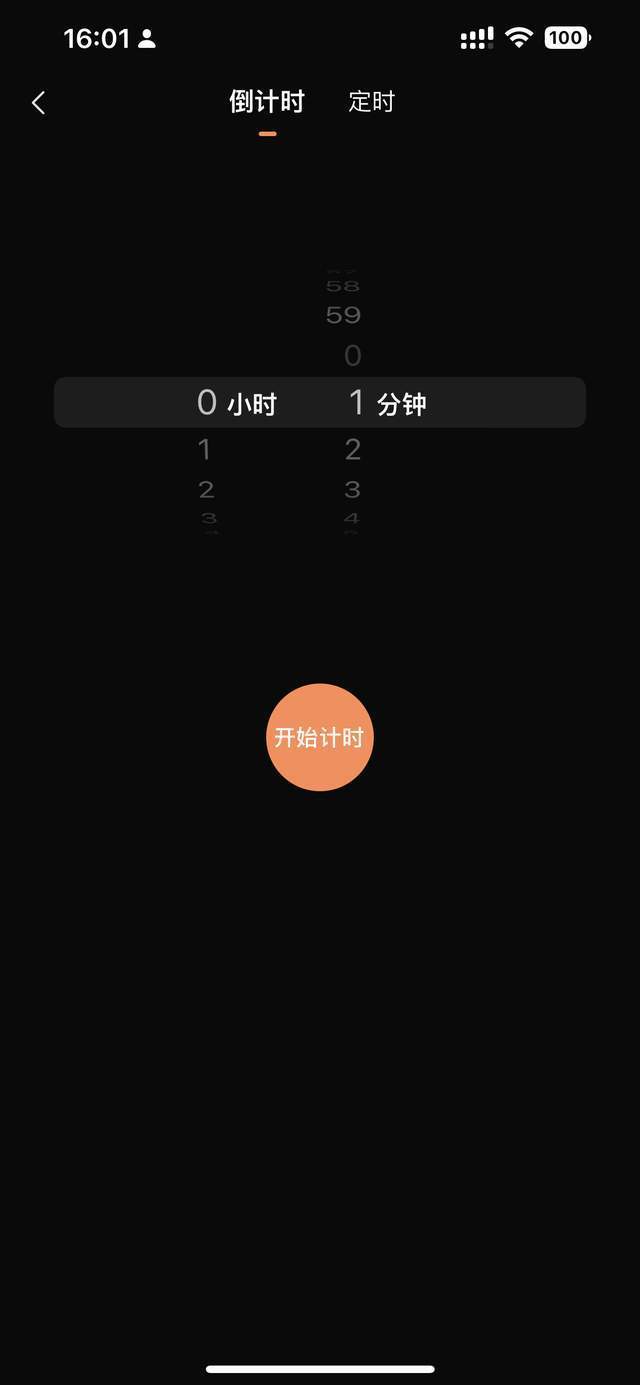Select 3 in the minutes picker
This screenshot has width=640, height=1385.
(x=352, y=490)
